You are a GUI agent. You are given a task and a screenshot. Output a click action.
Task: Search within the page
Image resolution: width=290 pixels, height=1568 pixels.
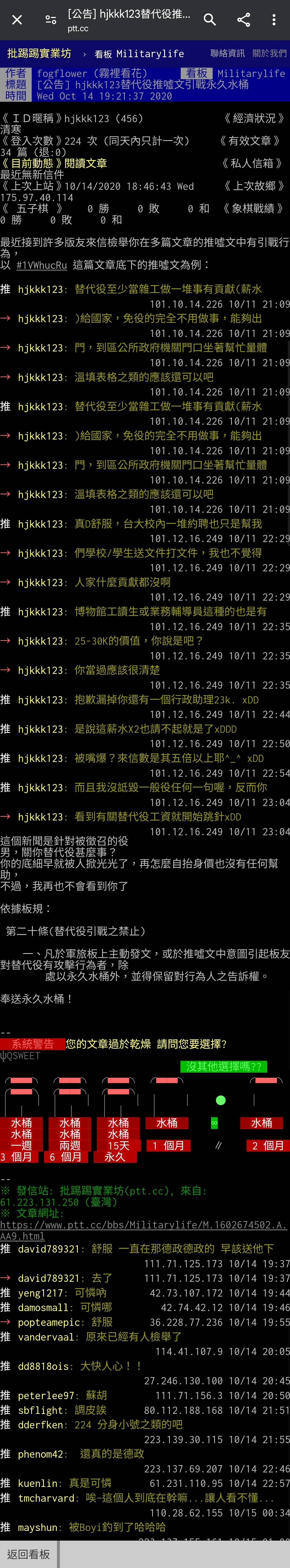coord(210,20)
